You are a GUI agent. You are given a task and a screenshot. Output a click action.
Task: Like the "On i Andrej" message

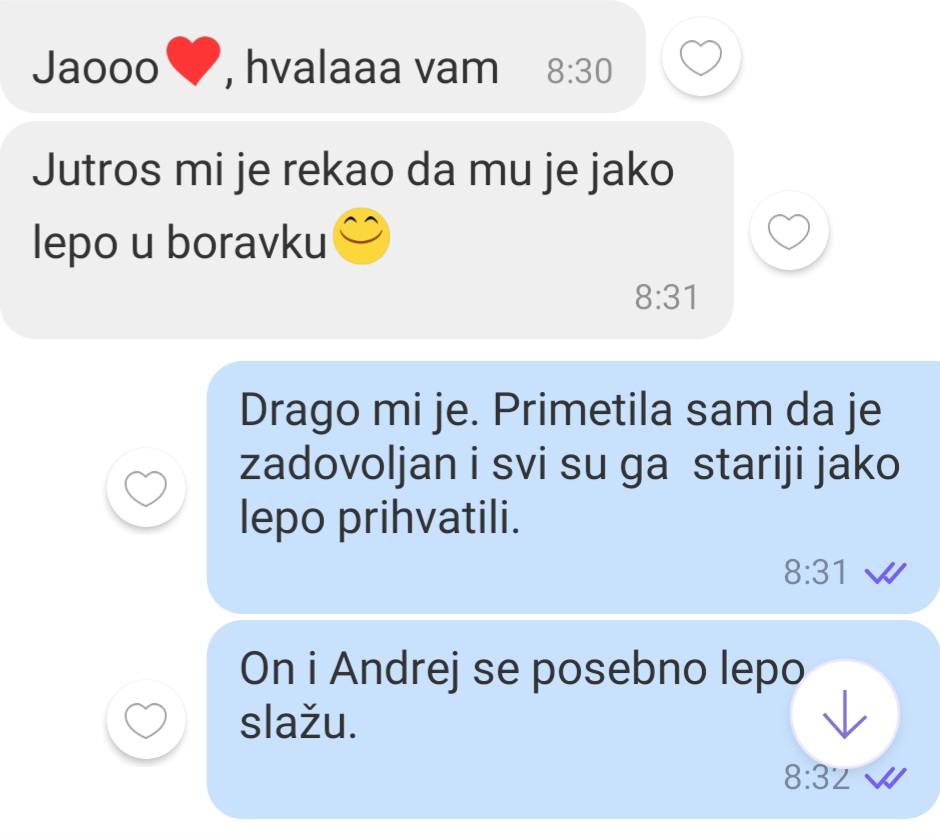point(146,719)
